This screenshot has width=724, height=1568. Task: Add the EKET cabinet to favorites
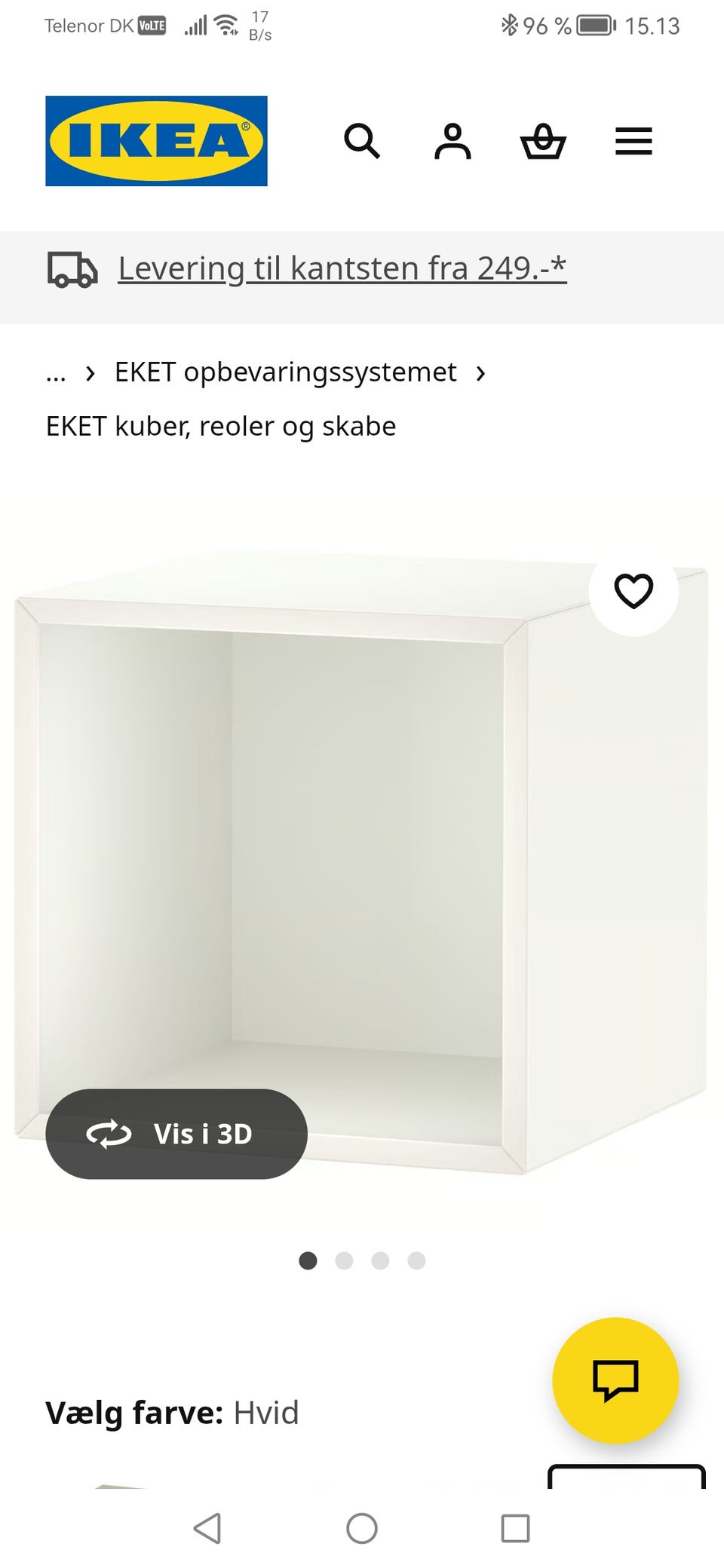click(633, 592)
